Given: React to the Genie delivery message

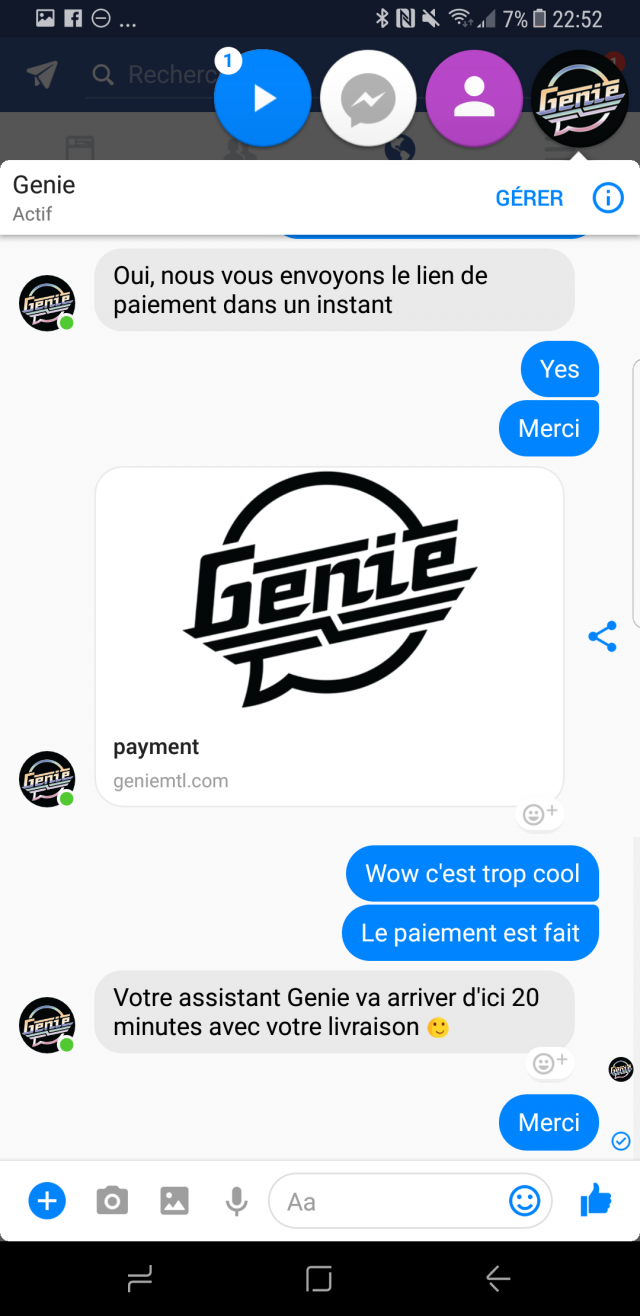Looking at the screenshot, I should click(550, 1063).
